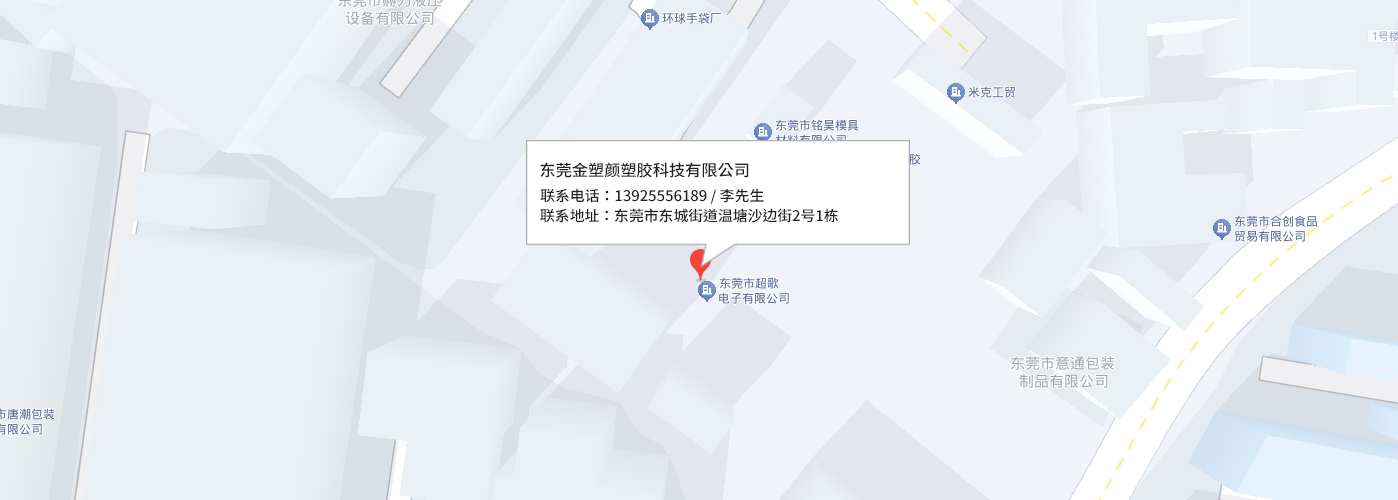Select the 东莞市合创食品贸易有限公司 place marker
Screen dimensions: 1398x500
[x=1222, y=229]
